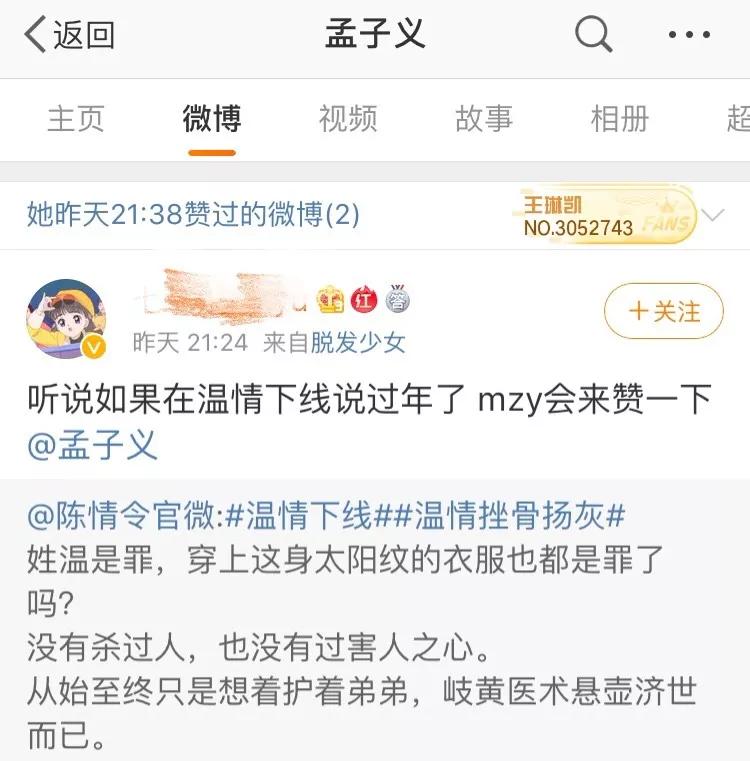Open the @孟子义 mention link
750x761 pixels.
(93, 444)
